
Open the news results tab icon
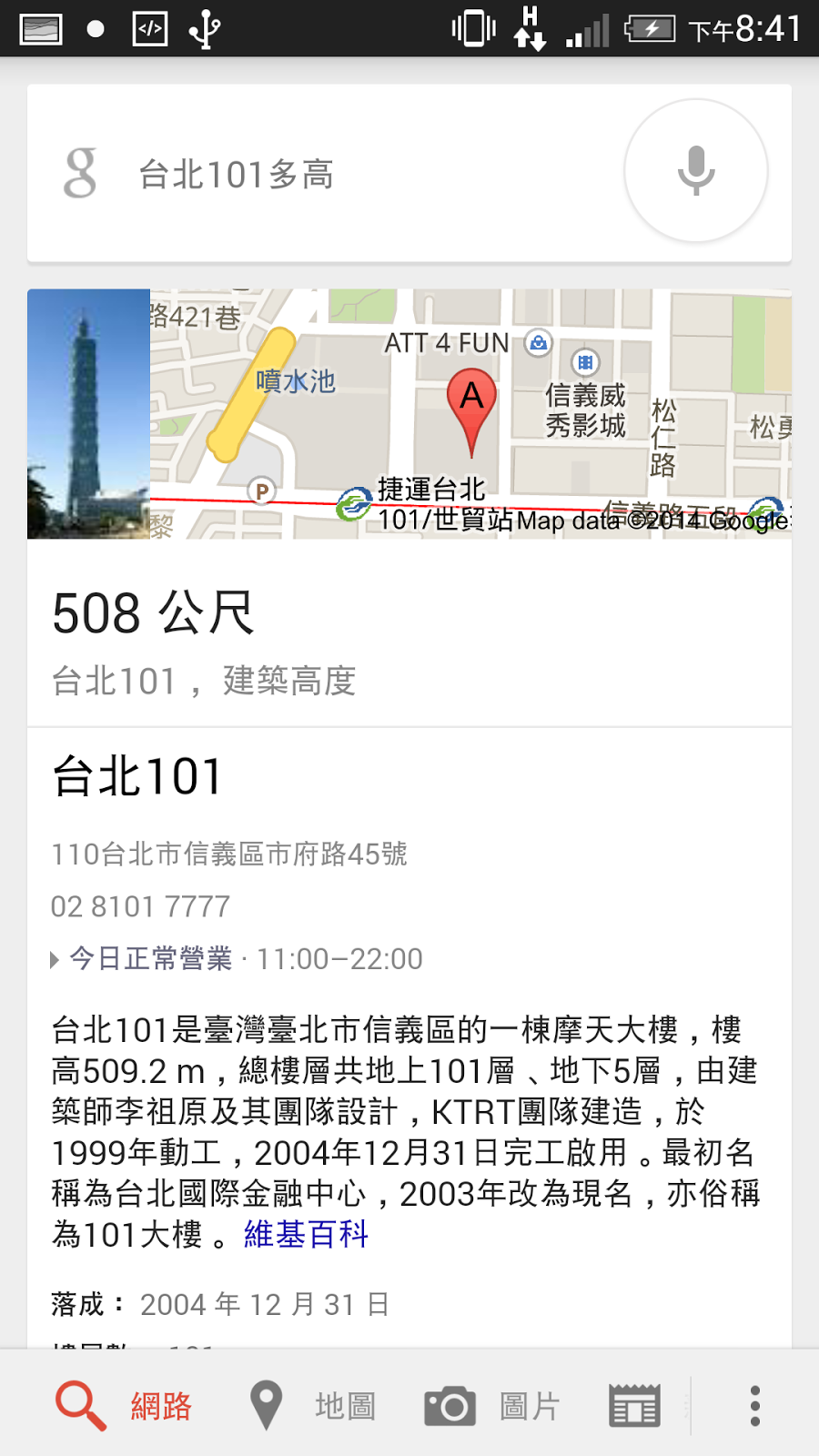pyautogui.click(x=634, y=1406)
